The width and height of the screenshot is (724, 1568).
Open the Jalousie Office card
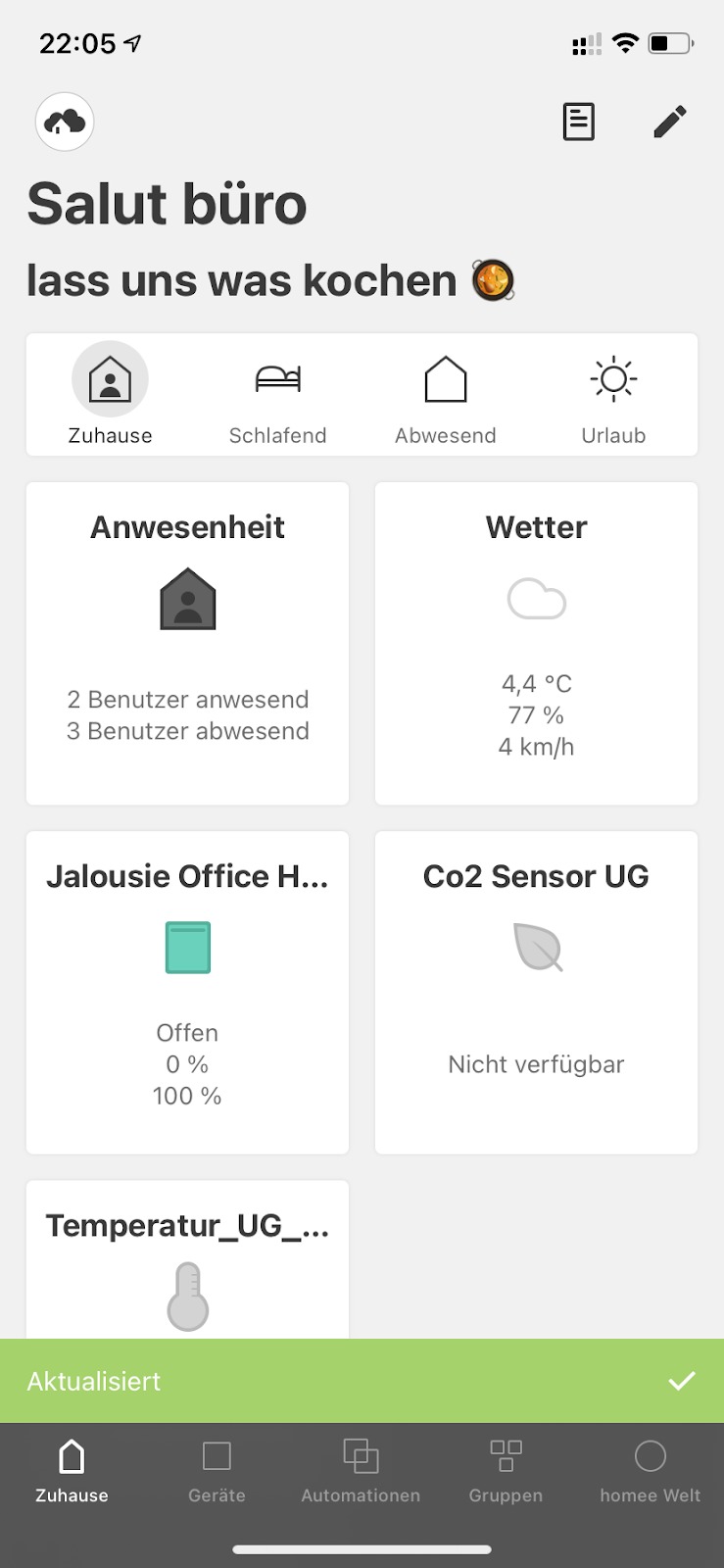187,993
